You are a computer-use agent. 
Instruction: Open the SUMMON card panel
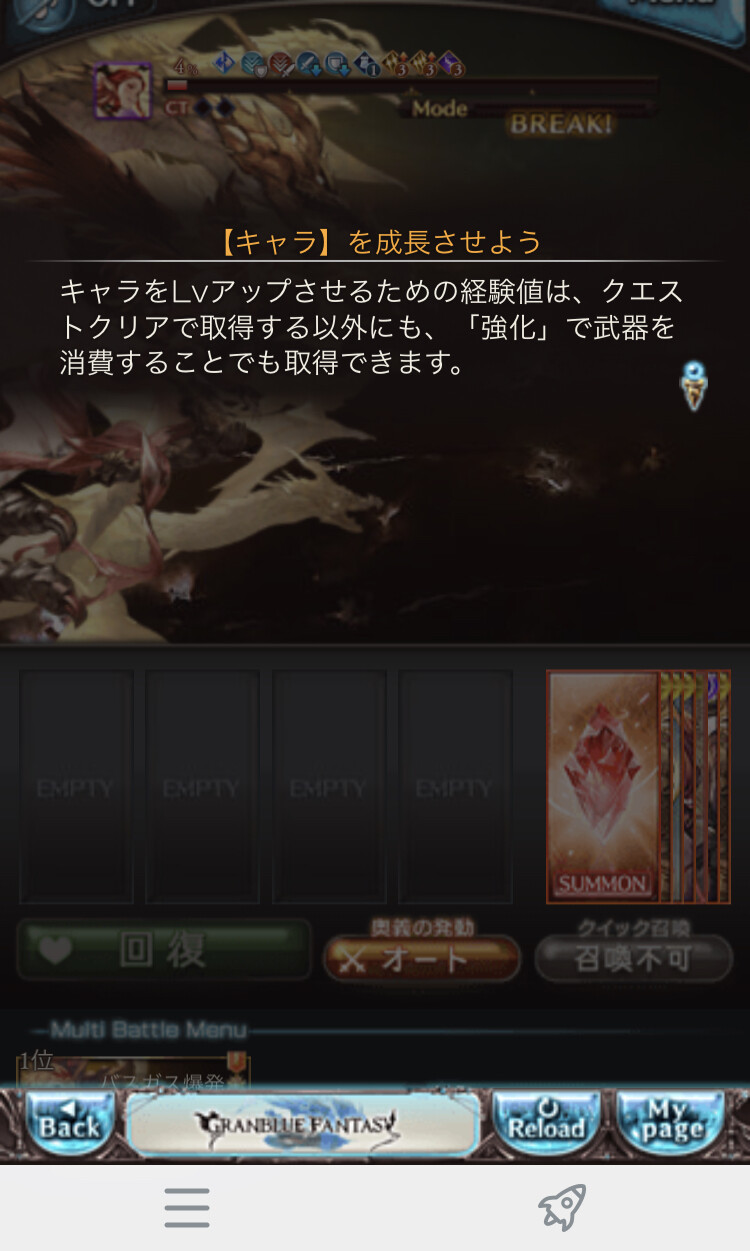pyautogui.click(x=603, y=786)
